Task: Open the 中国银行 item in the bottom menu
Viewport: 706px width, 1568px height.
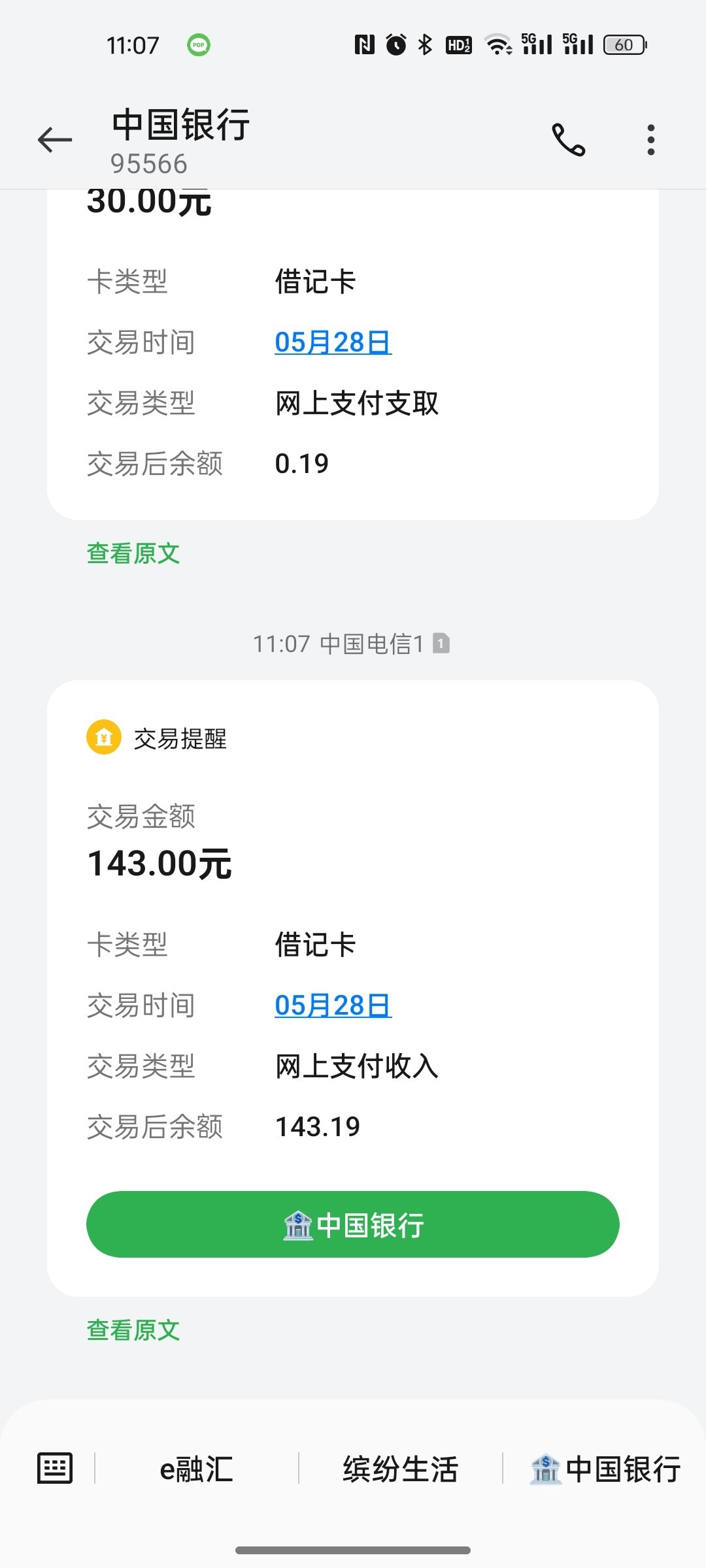Action: click(x=605, y=1469)
